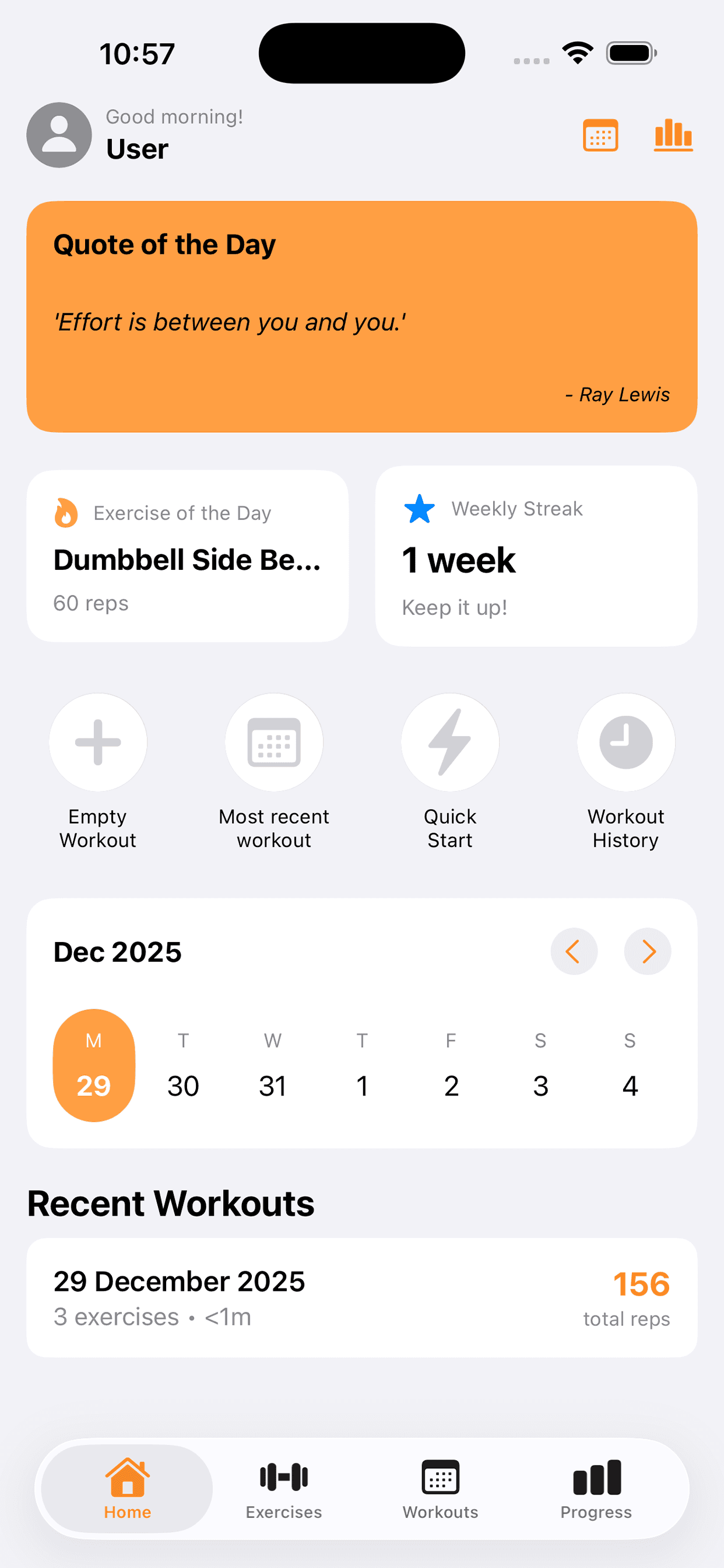Image resolution: width=724 pixels, height=1568 pixels.
Task: Tap the Quick Start lightning icon
Action: point(449,741)
